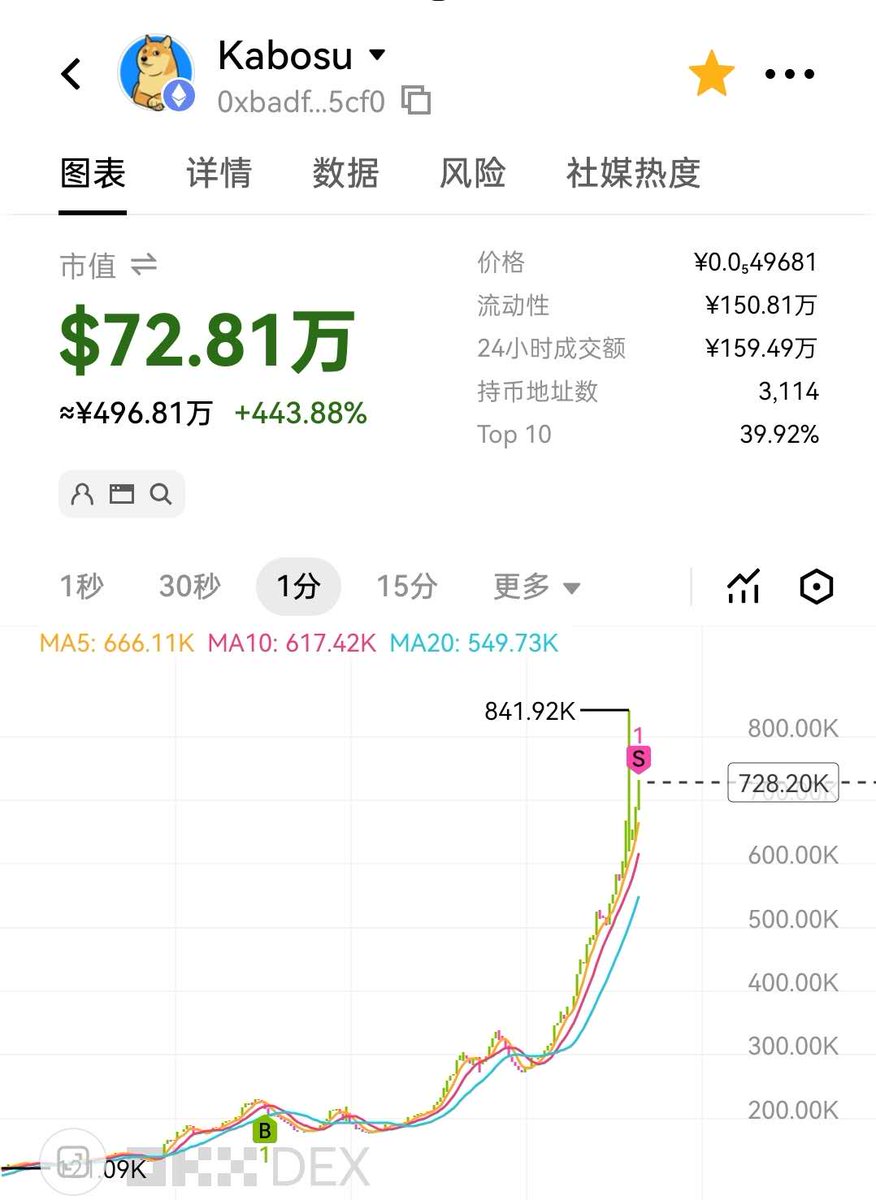Screen dimensions: 876x1200
Task: Select the 15分 chart interval
Action: point(406,586)
